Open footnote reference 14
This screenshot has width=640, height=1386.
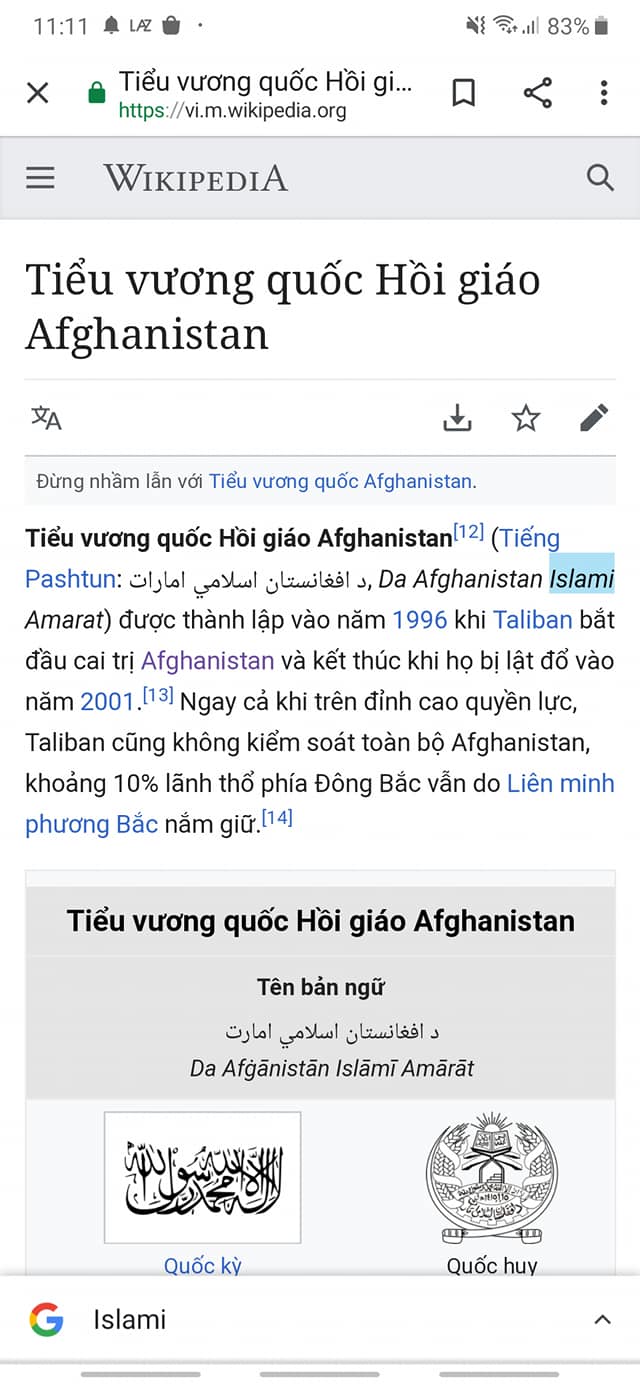tap(277, 819)
